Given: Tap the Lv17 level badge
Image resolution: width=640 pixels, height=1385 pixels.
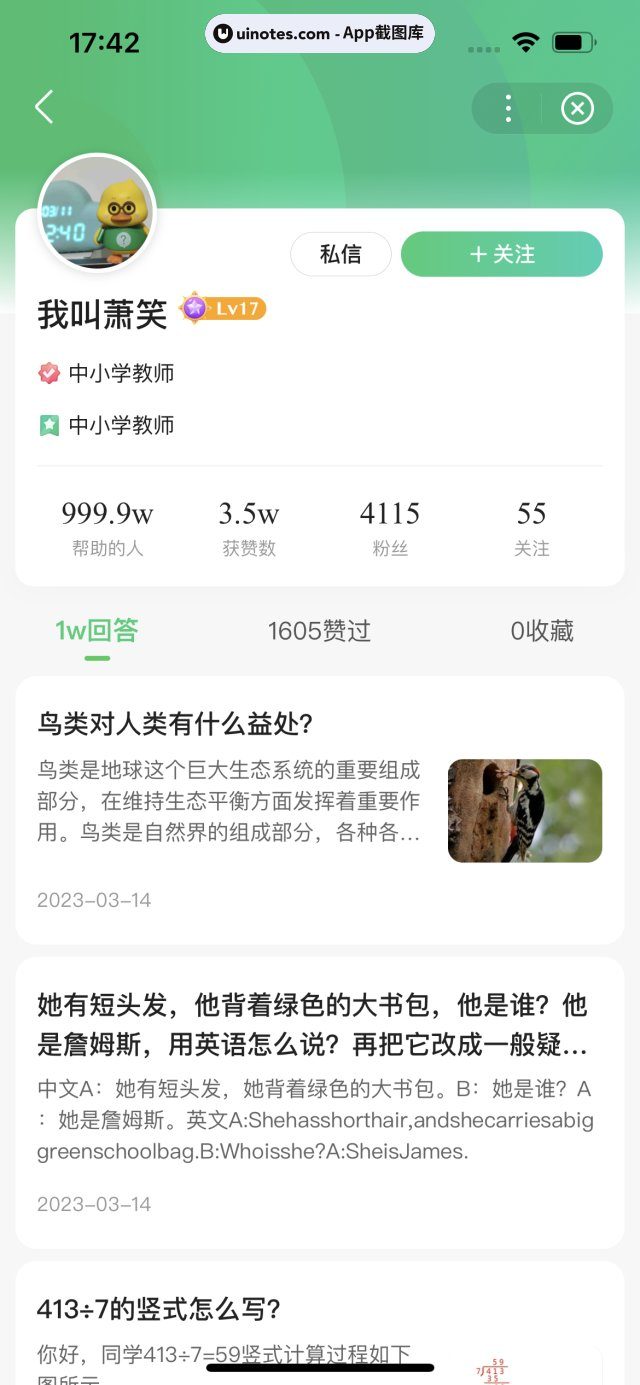Looking at the screenshot, I should (223, 309).
